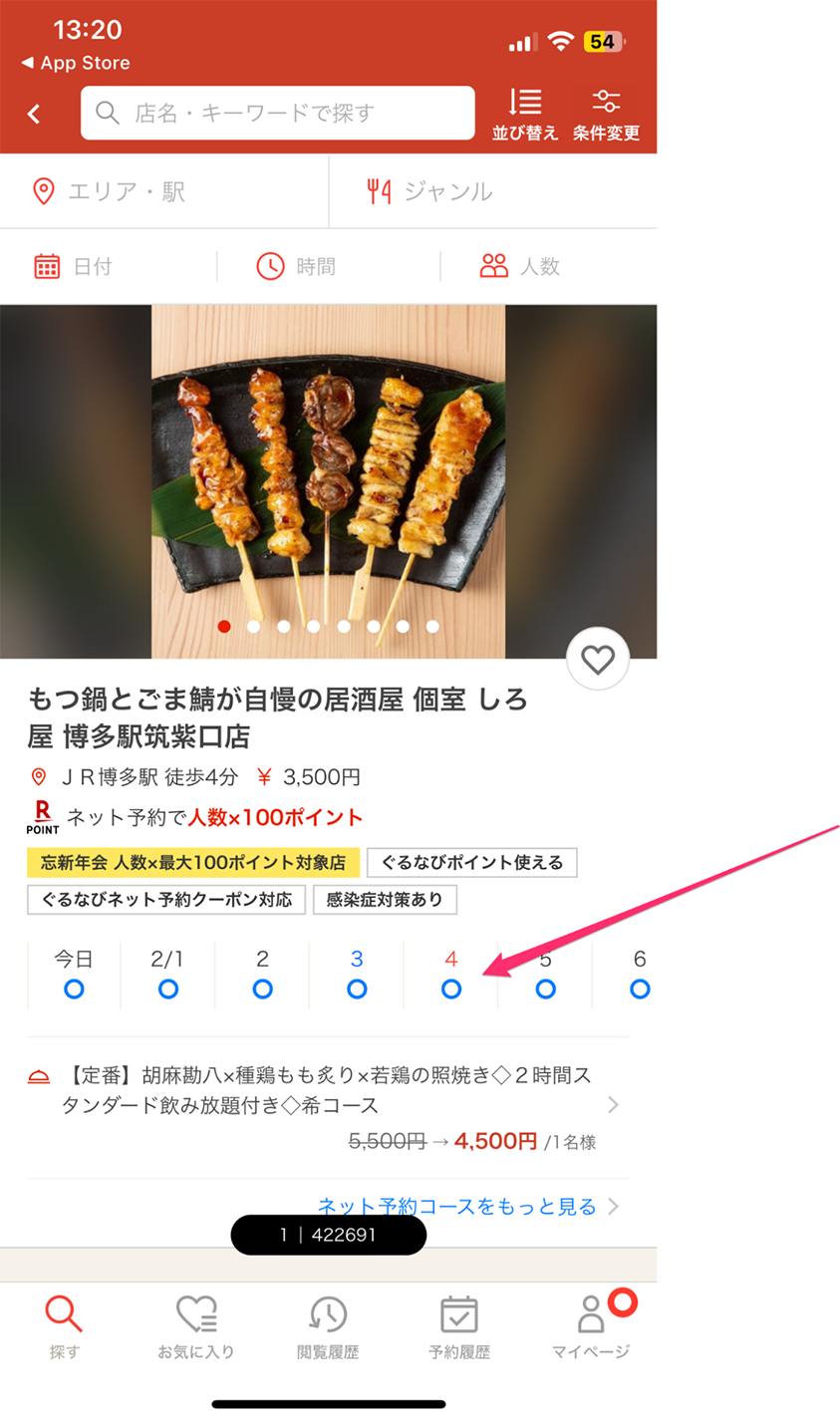Image resolution: width=840 pixels, height=1422 pixels.
Task: Tap ネット予約コースをもっと見る link
Action: point(458,1207)
